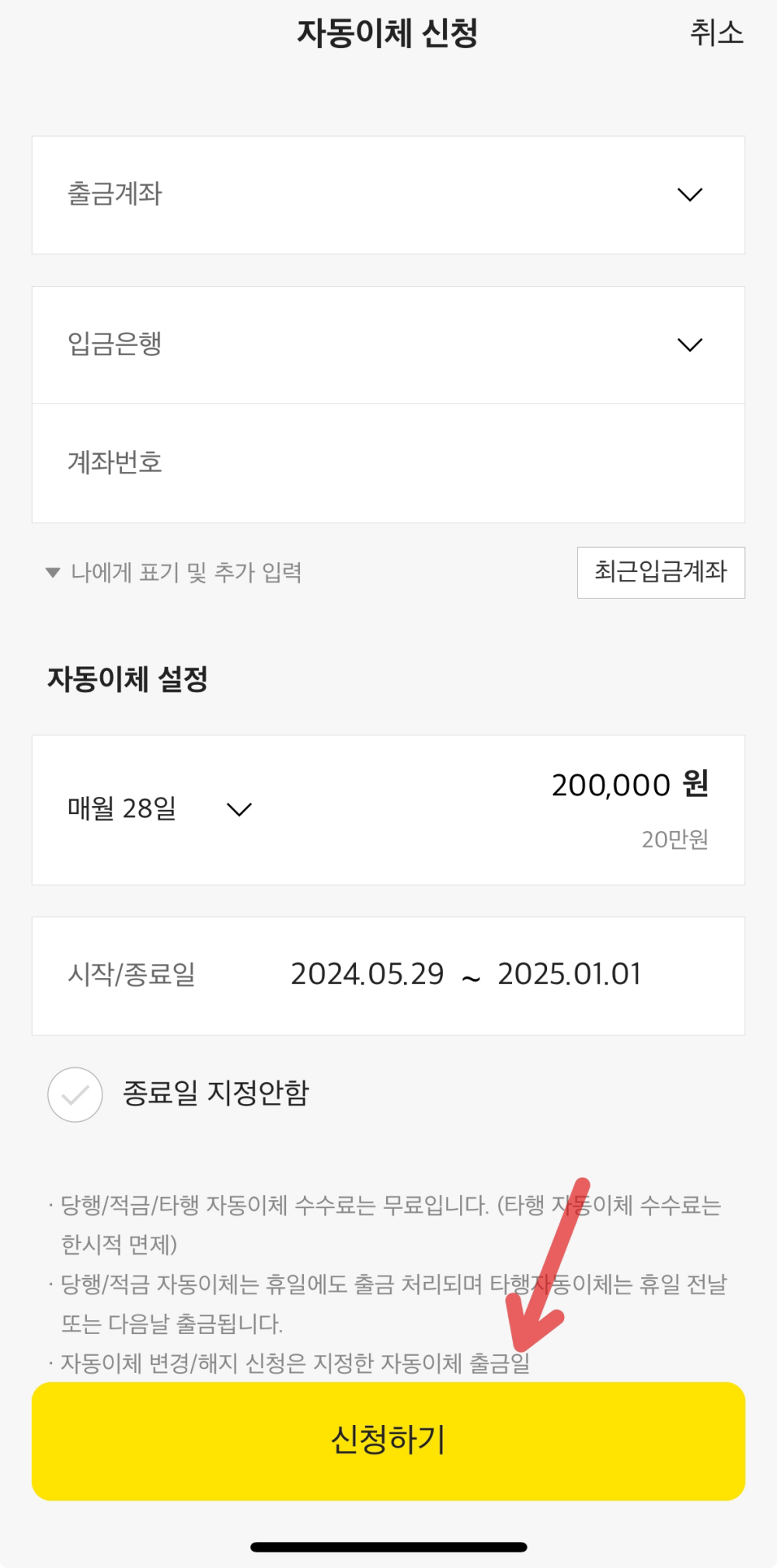Click the checkmark circle beside 종료일 지정안함

(75, 1094)
